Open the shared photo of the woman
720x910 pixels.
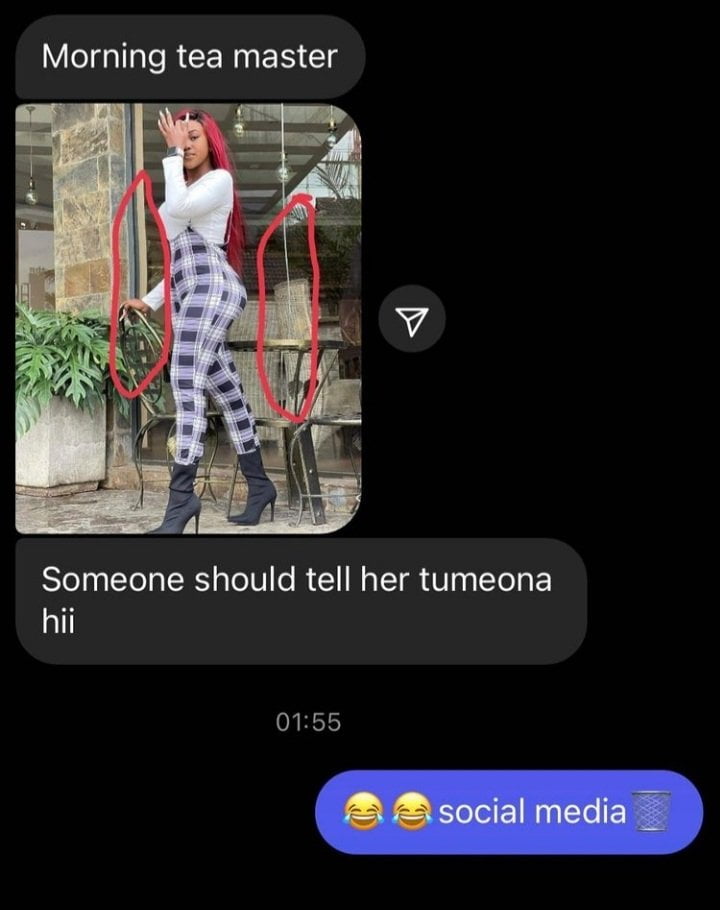point(188,318)
